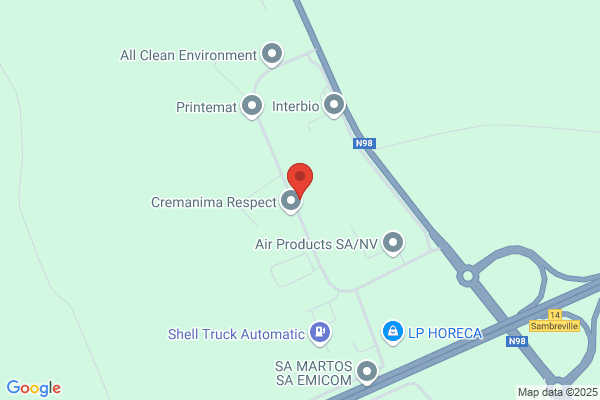Open the Cremanima Respect place pin
This screenshot has width=600, height=400.
pos(291,201)
